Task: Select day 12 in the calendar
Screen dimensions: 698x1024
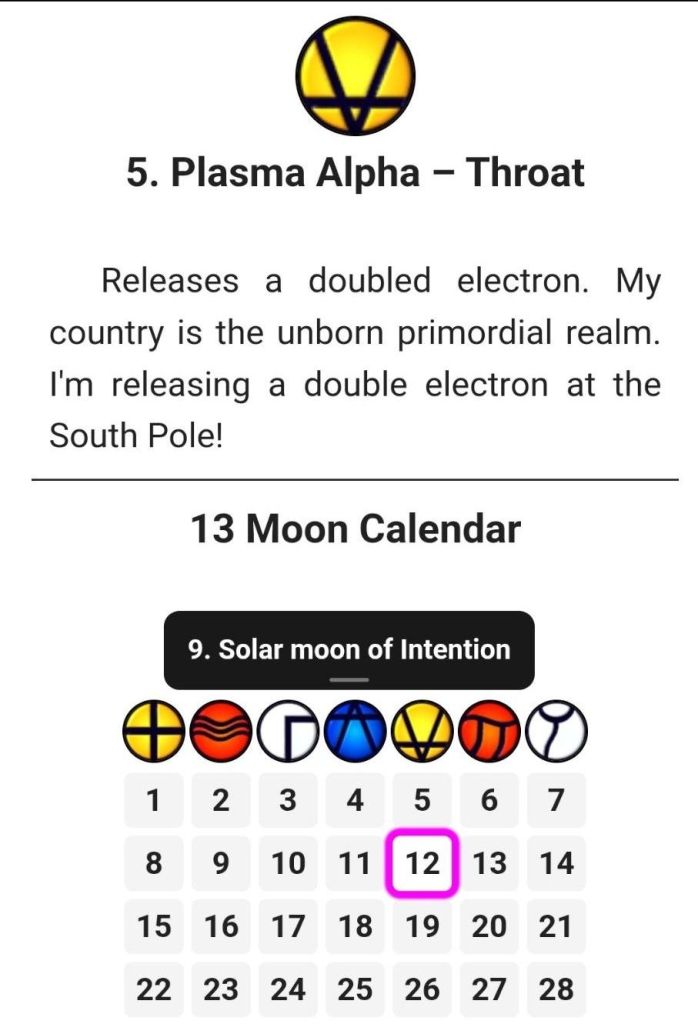Action: coord(422,863)
